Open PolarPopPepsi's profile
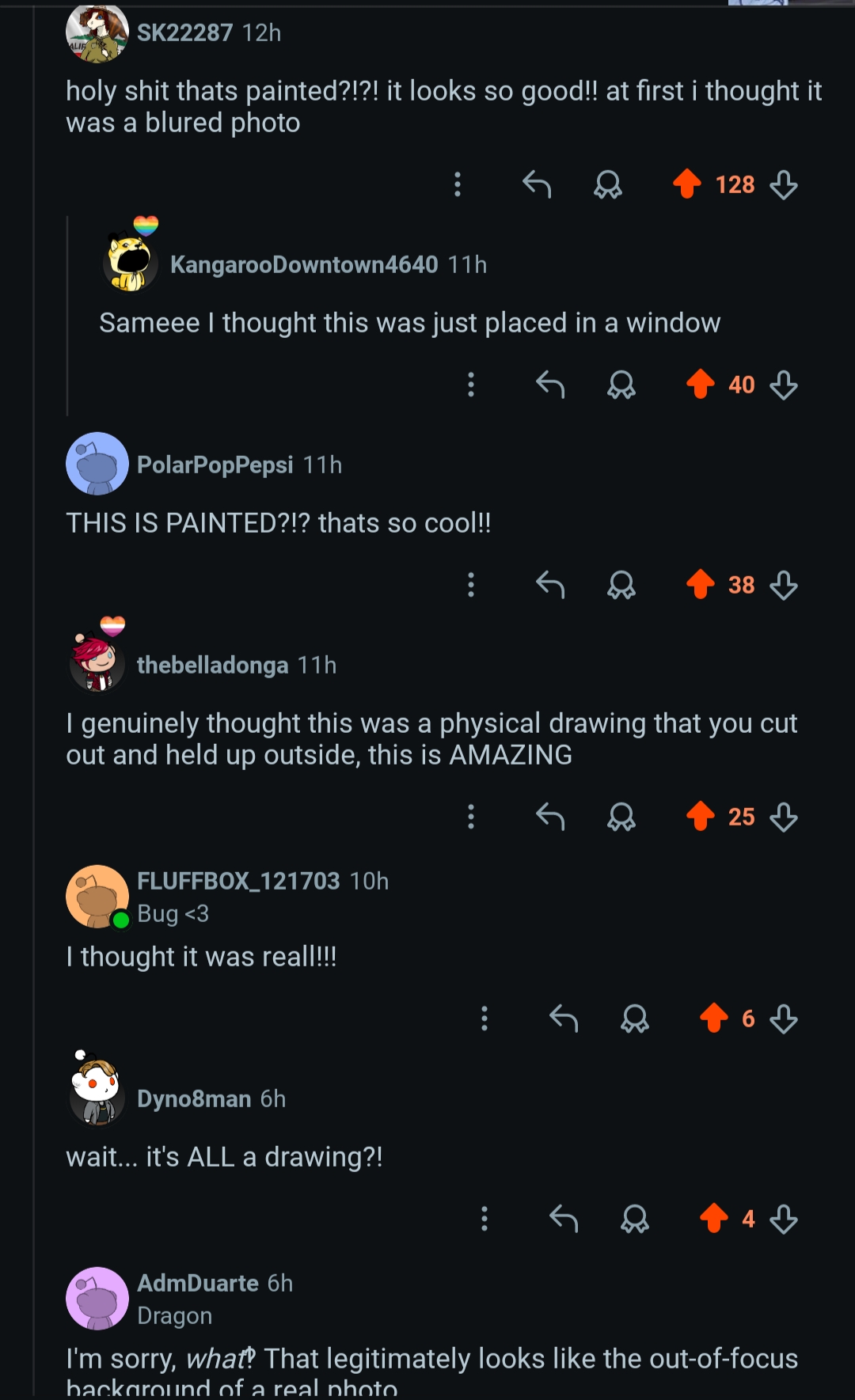855x1400 pixels. (215, 465)
